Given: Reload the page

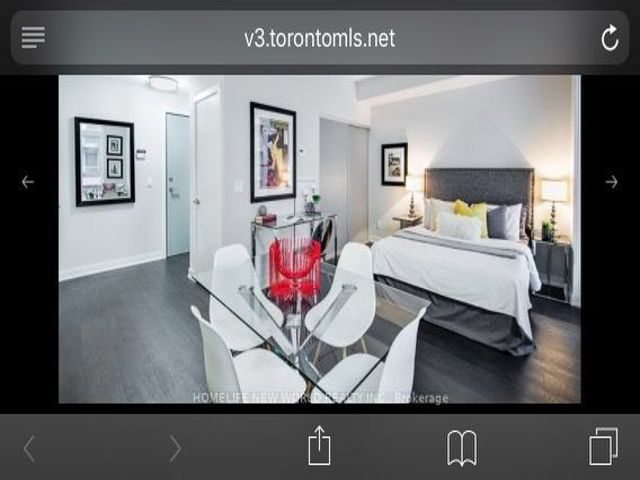Looking at the screenshot, I should (x=609, y=38).
